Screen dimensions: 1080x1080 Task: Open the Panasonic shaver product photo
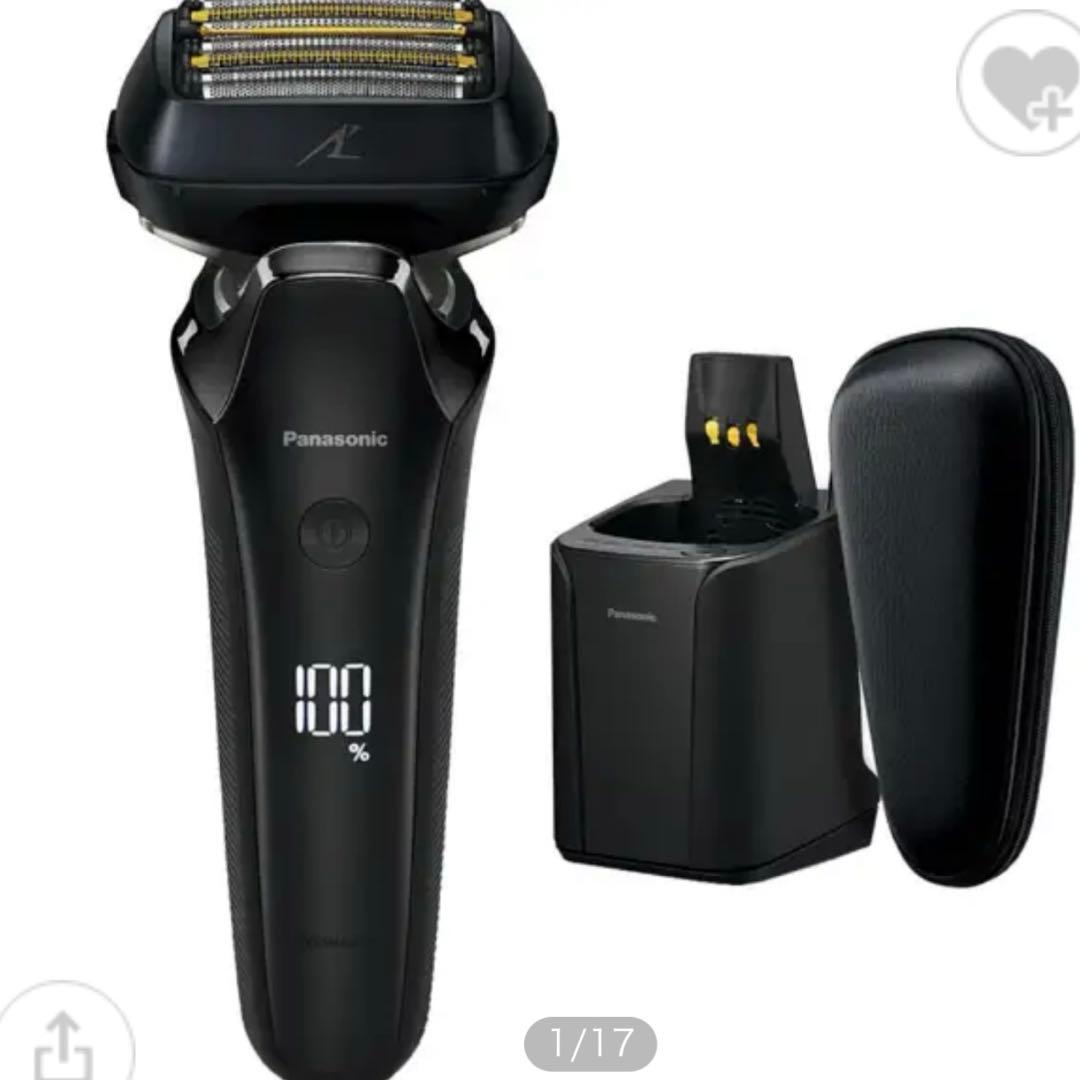540,500
